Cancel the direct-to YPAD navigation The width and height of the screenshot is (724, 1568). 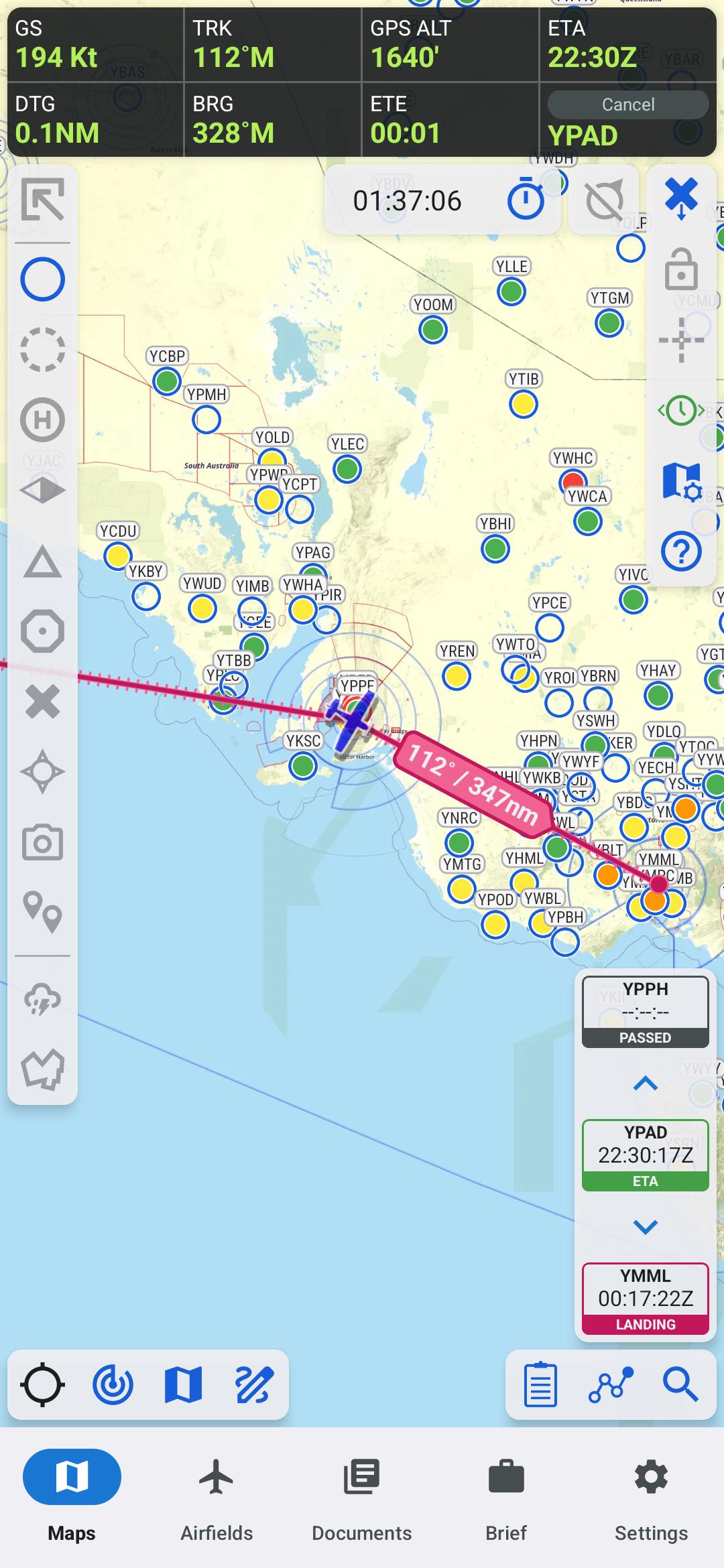coord(627,105)
